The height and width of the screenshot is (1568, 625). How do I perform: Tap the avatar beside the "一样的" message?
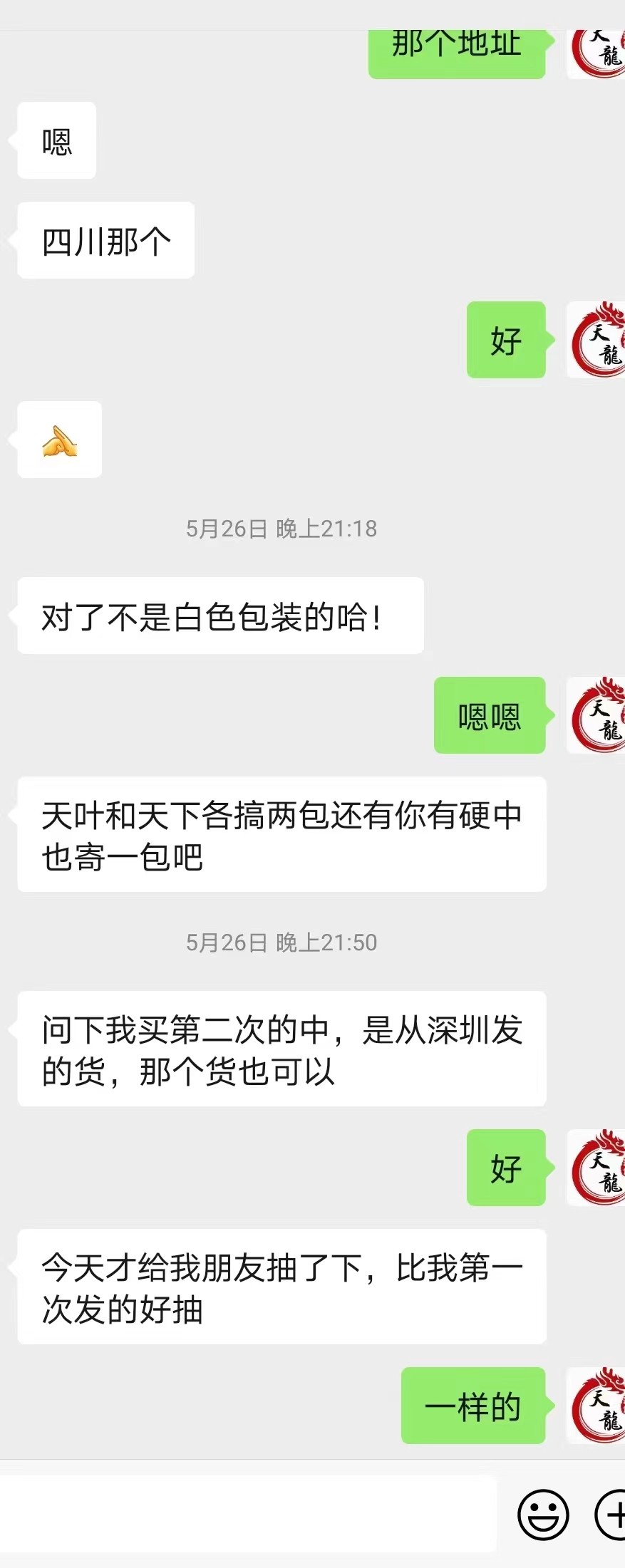click(597, 1406)
